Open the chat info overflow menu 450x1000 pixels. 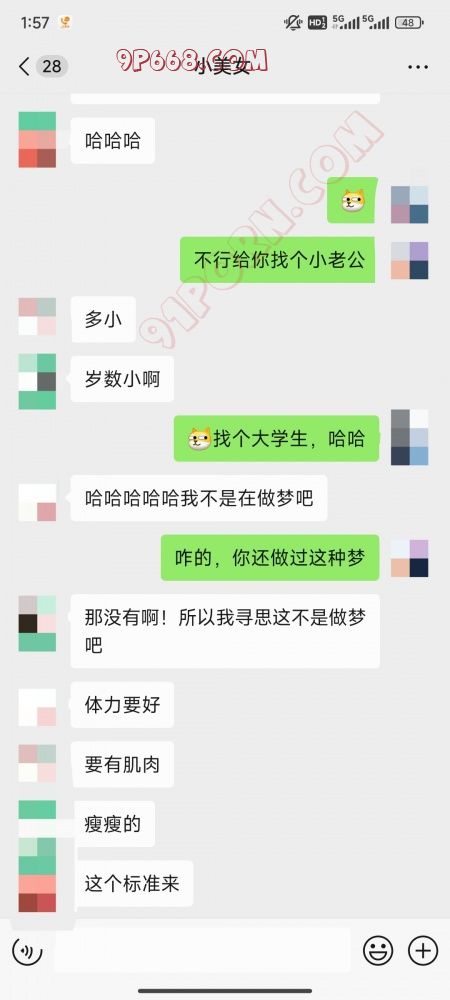pyautogui.click(x=417, y=67)
